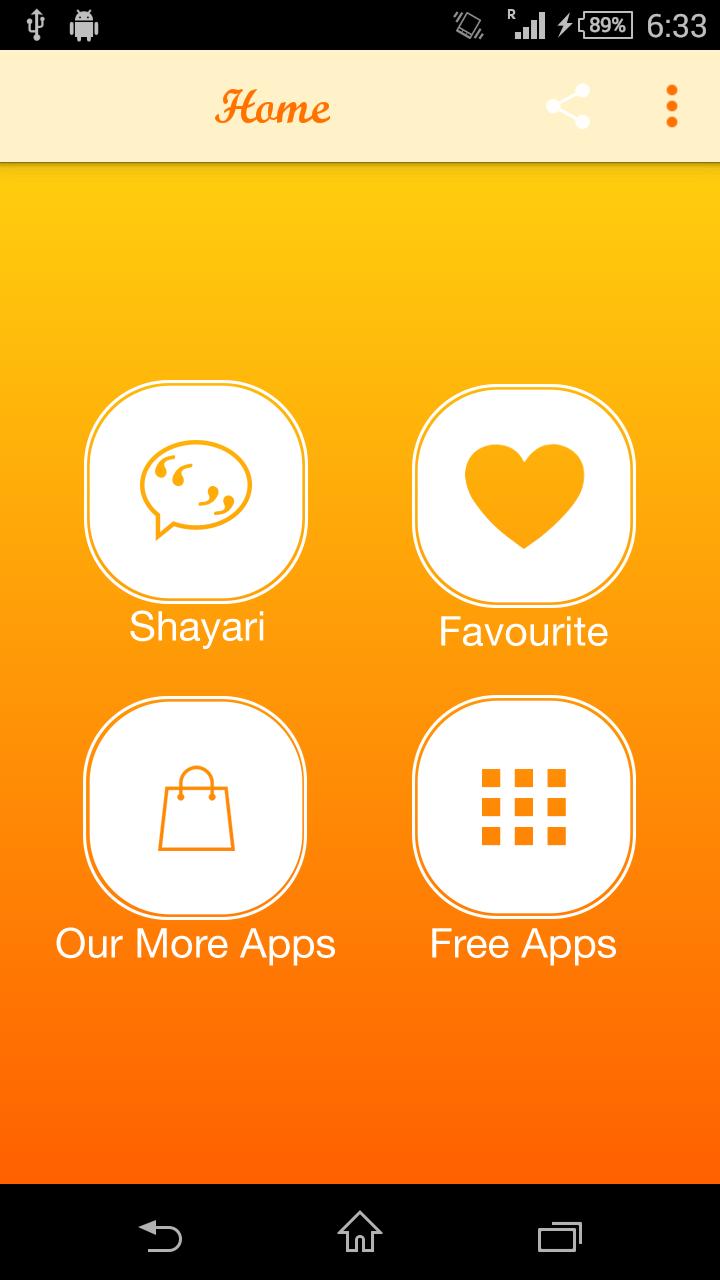This screenshot has width=720, height=1280.
Task: Open the Shayari section
Action: tap(196, 491)
